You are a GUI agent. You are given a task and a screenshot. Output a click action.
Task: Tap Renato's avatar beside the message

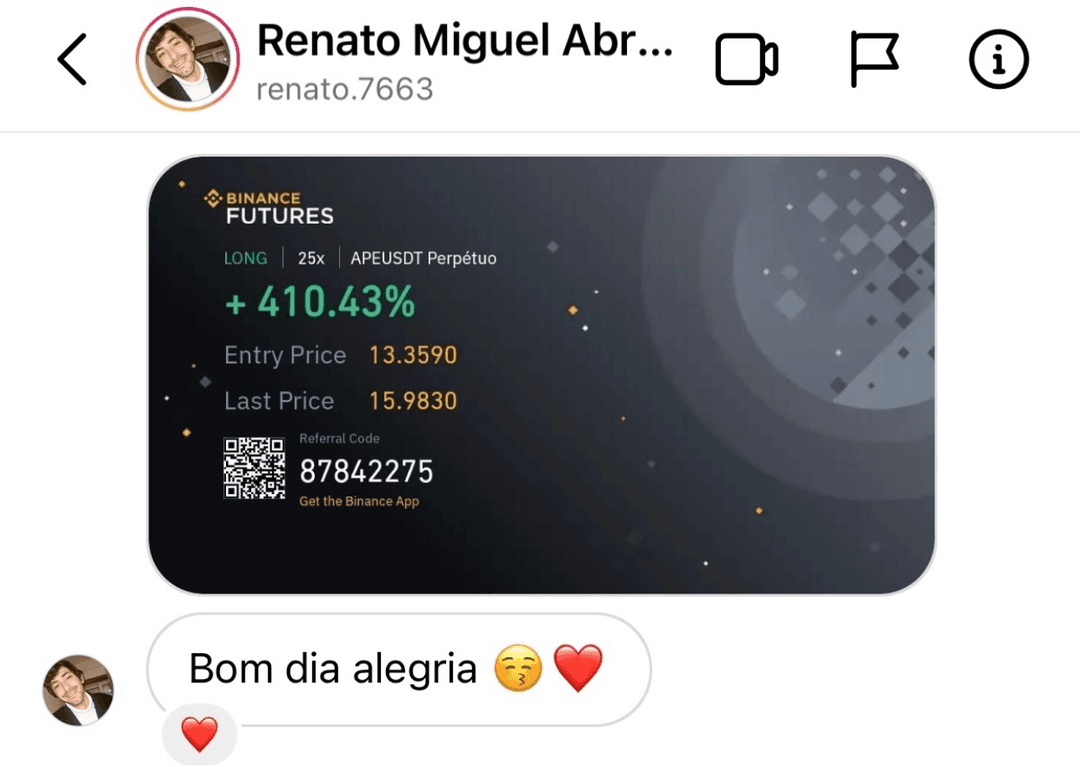[x=78, y=690]
